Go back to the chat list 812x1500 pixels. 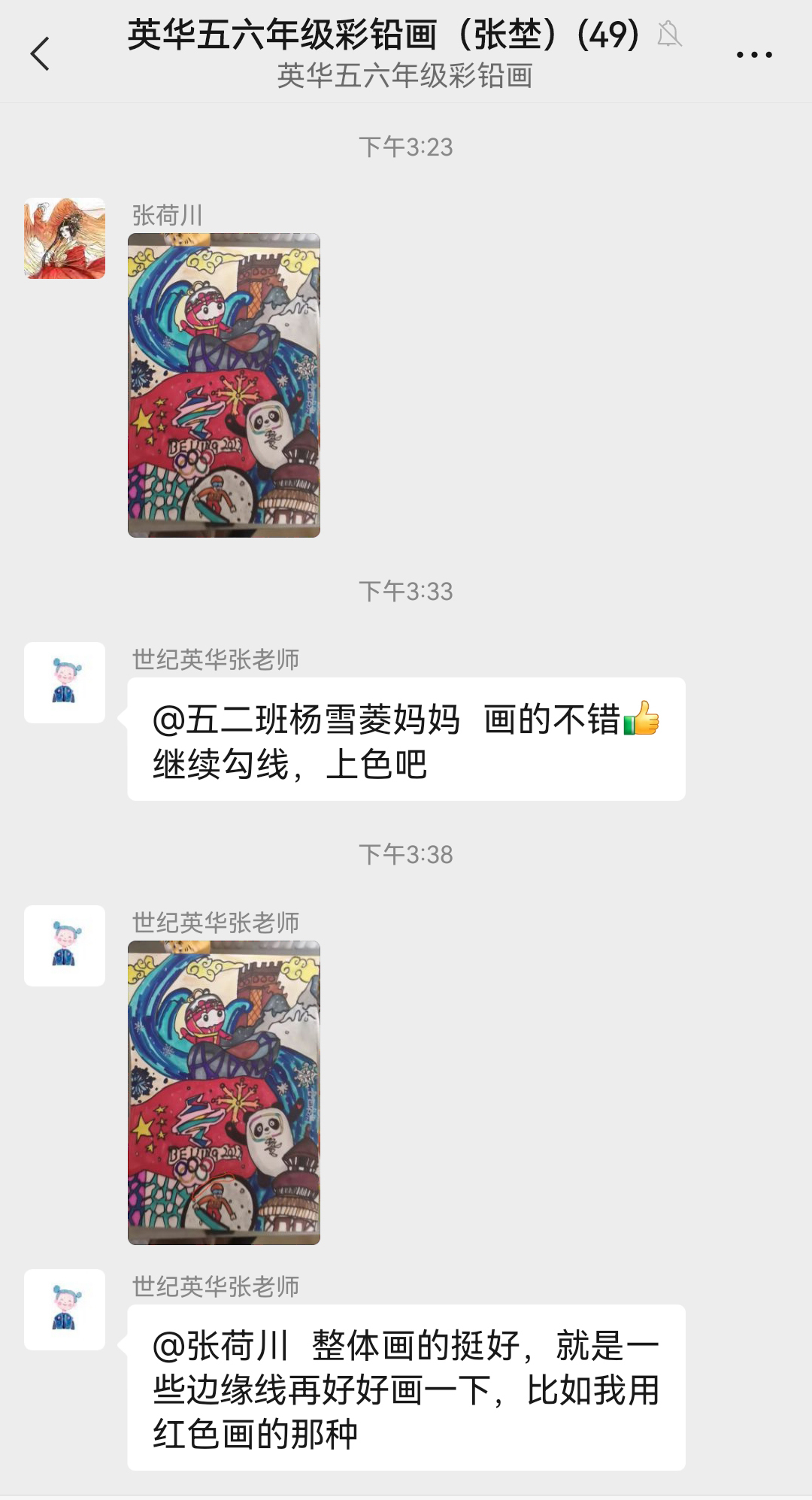coord(40,54)
